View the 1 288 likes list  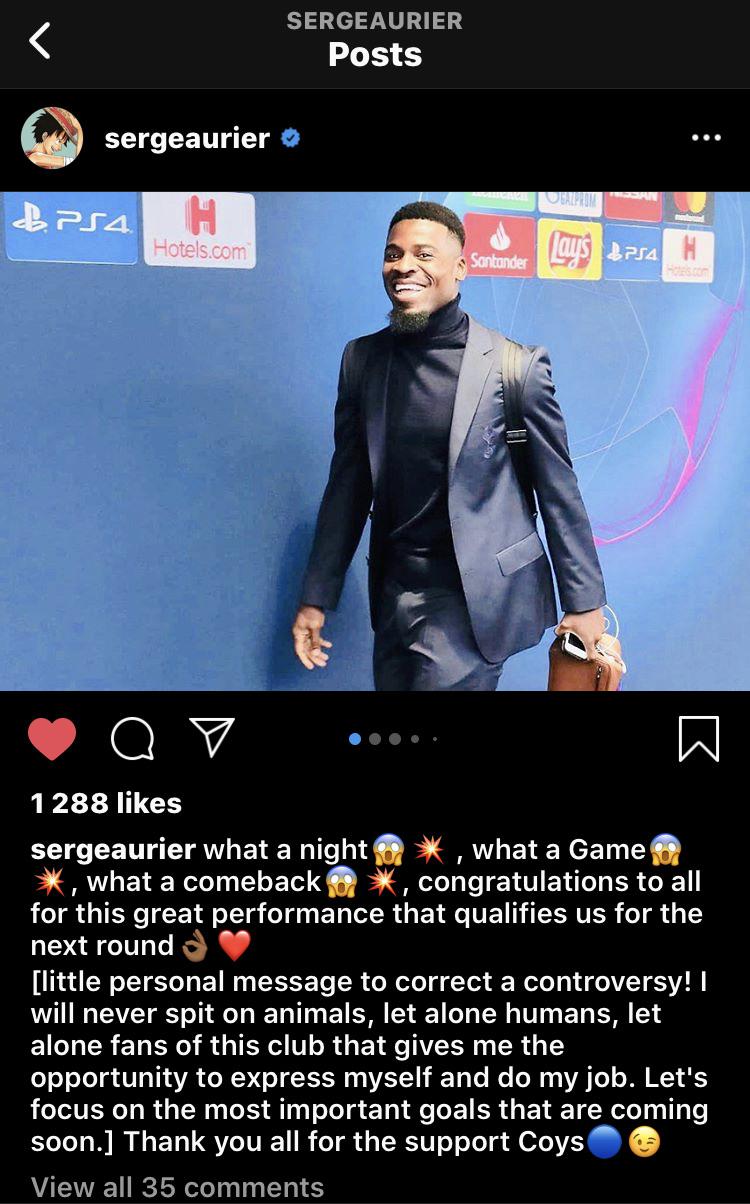106,803
